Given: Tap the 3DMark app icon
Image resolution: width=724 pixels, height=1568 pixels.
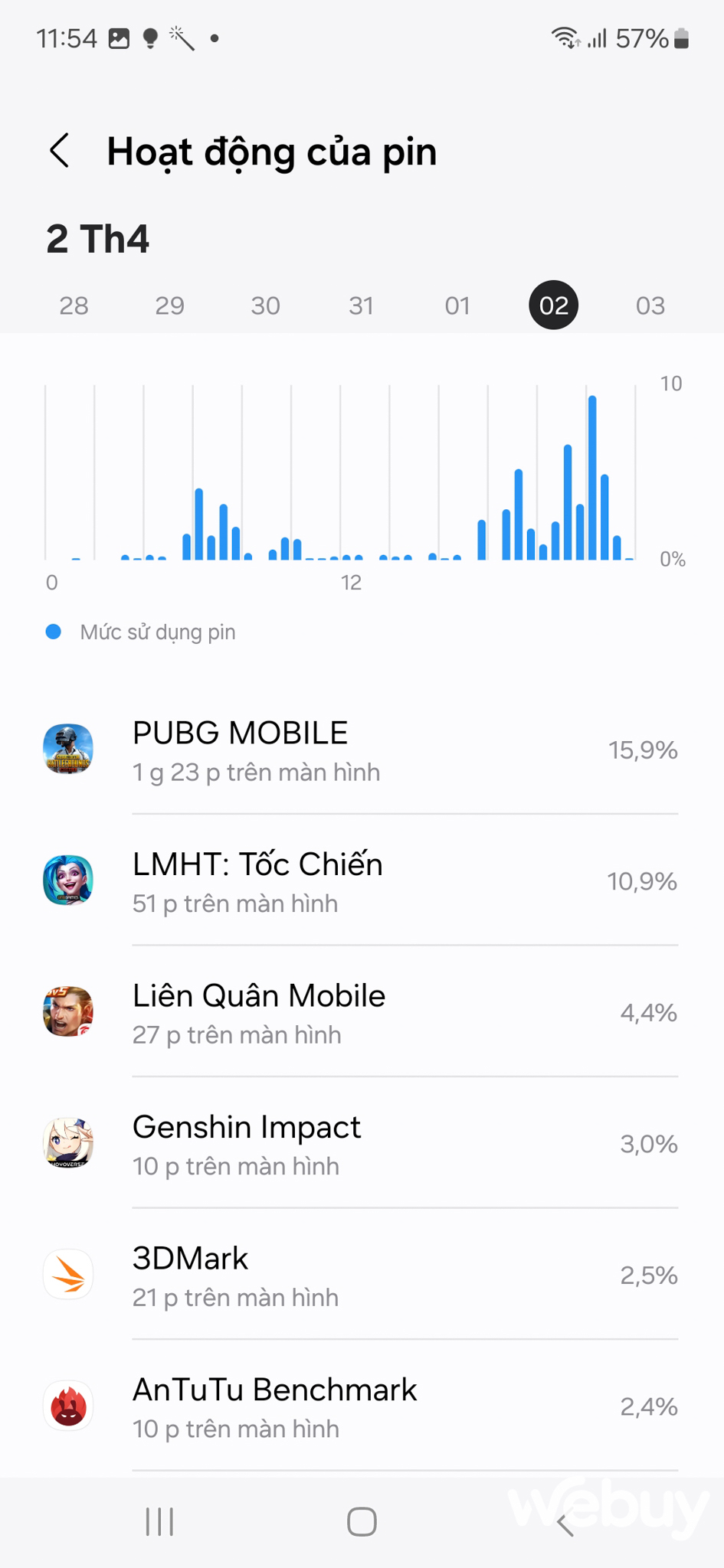Looking at the screenshot, I should (68, 1274).
